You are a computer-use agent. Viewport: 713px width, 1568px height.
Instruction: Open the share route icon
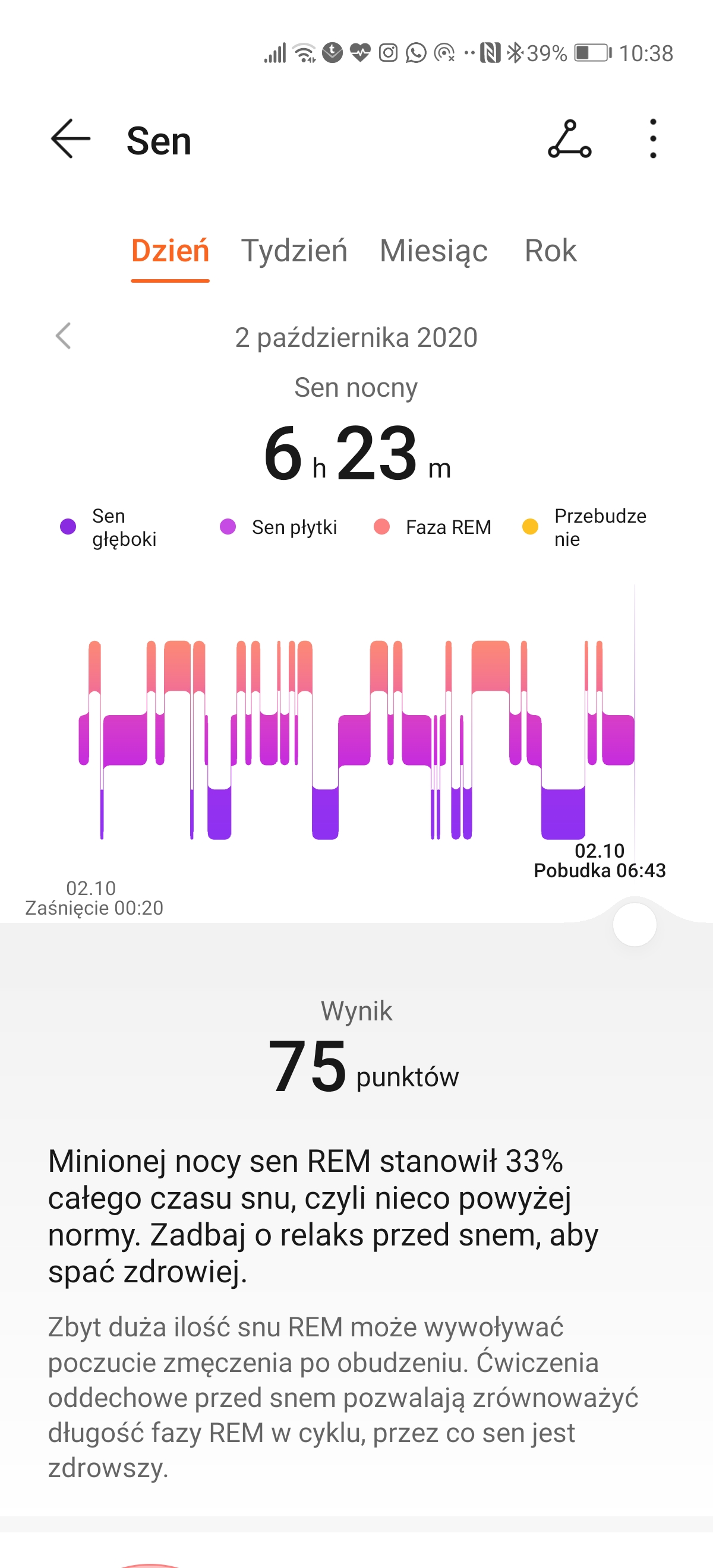[x=569, y=140]
